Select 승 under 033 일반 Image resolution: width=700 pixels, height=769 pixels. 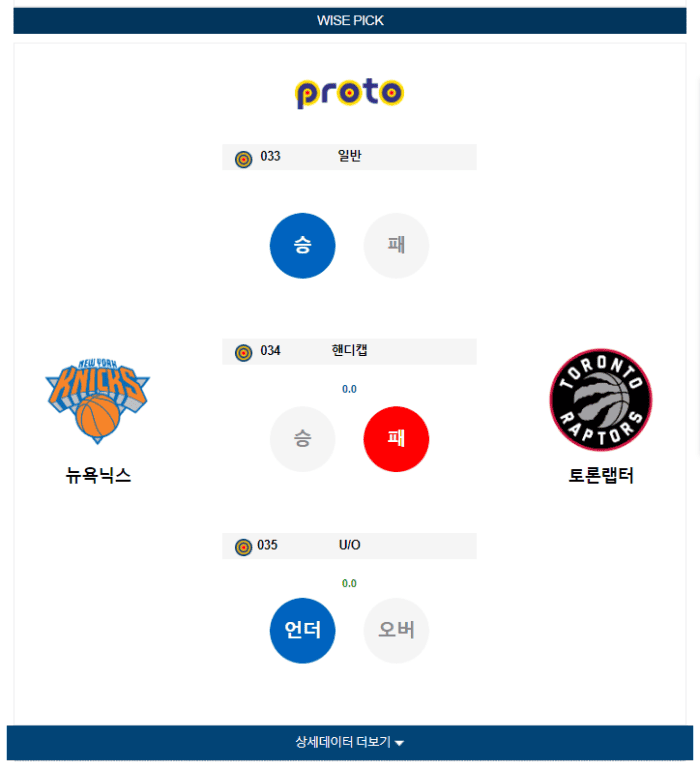coord(302,245)
